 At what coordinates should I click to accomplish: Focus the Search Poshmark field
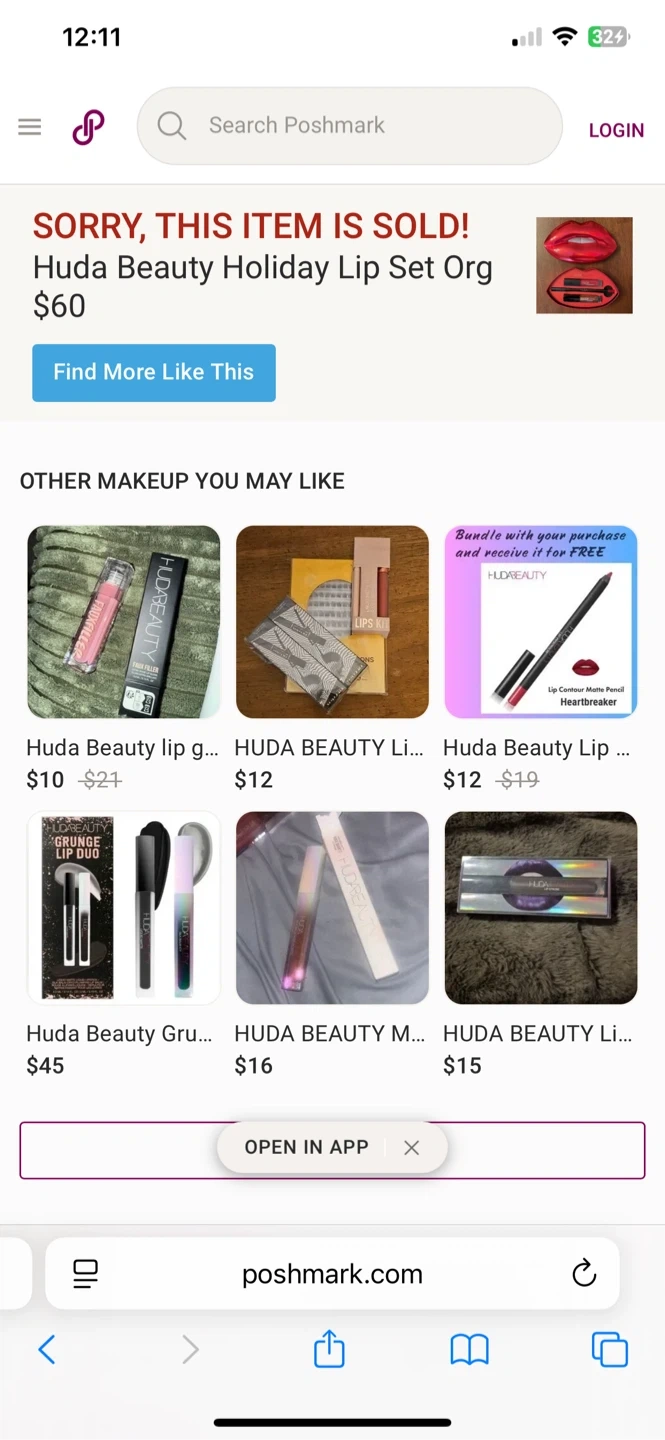click(x=350, y=126)
